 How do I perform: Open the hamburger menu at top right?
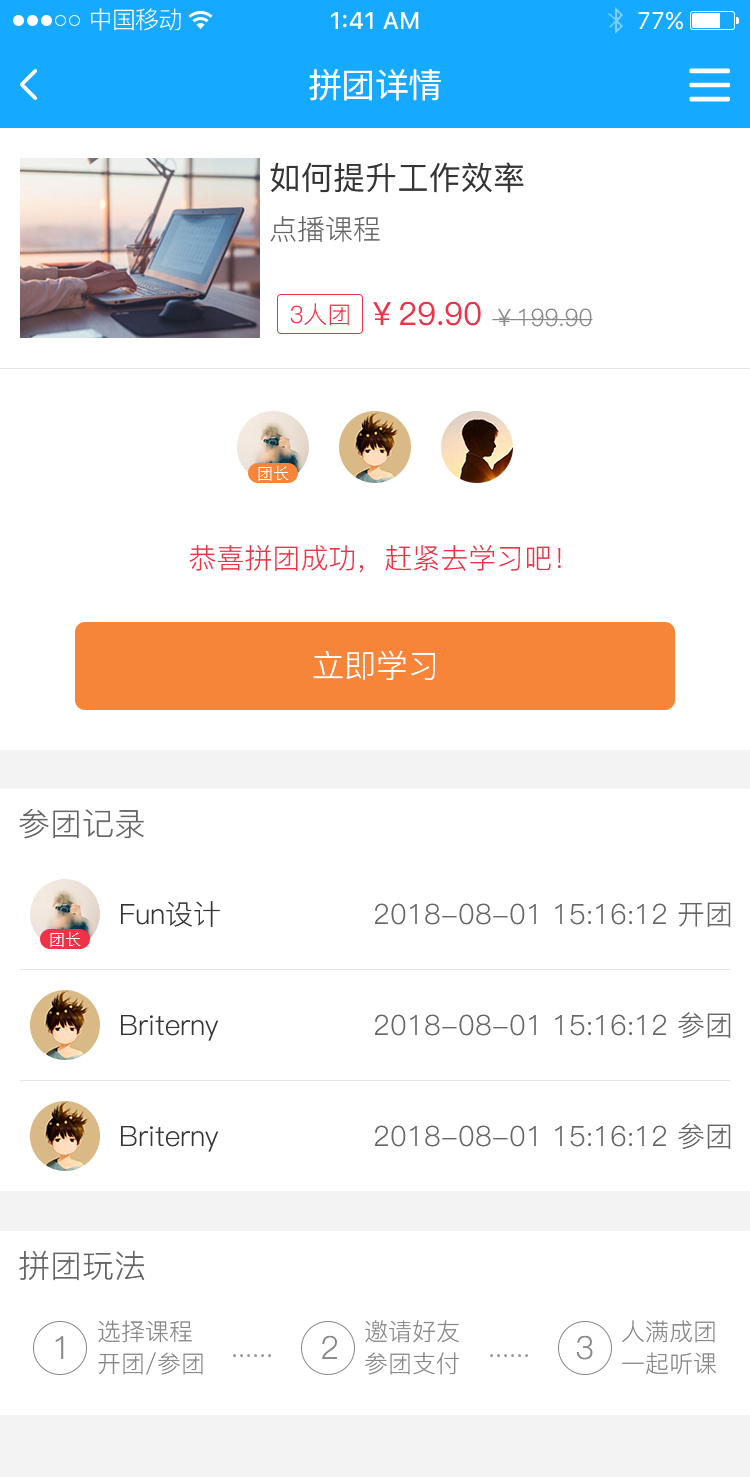pos(709,84)
